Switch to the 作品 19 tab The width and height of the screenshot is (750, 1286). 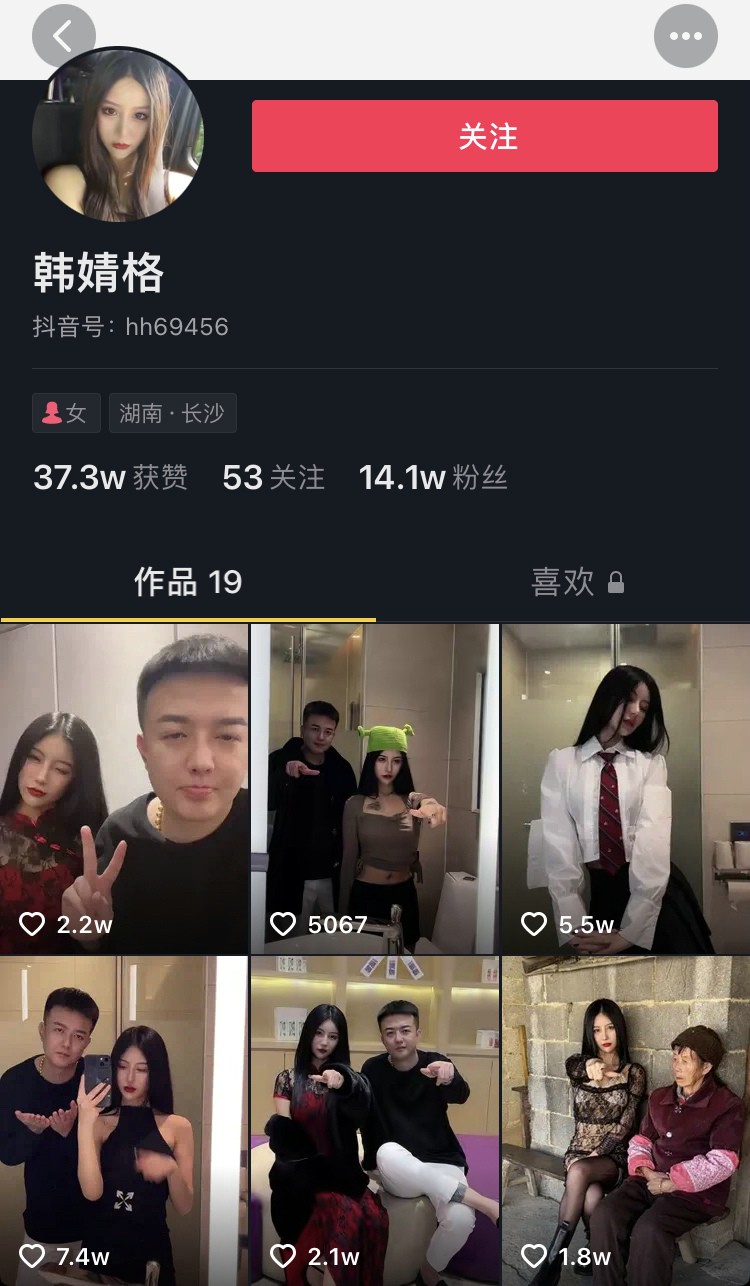[x=188, y=582]
